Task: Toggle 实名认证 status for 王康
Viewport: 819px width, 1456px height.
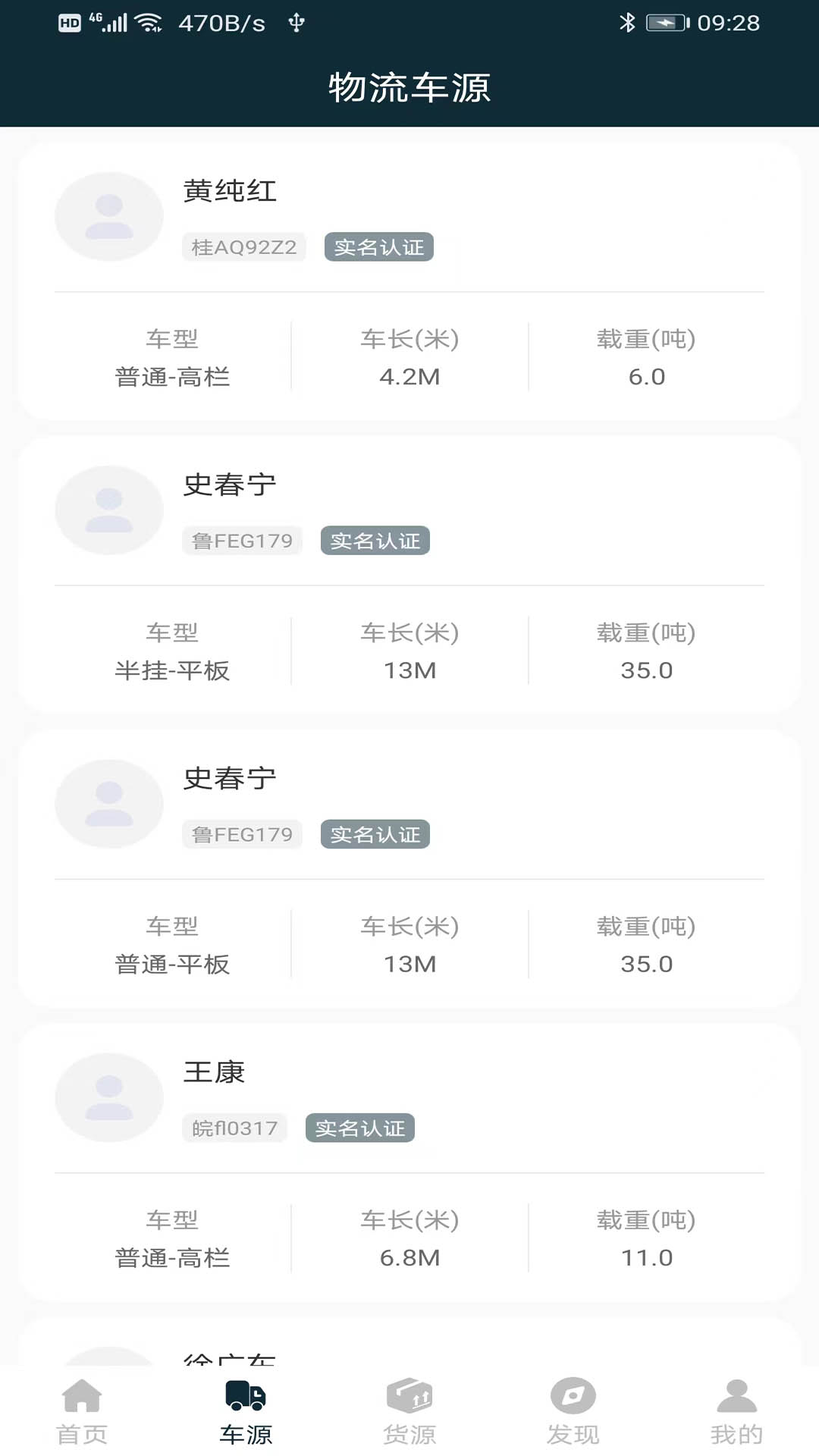Action: (360, 1128)
